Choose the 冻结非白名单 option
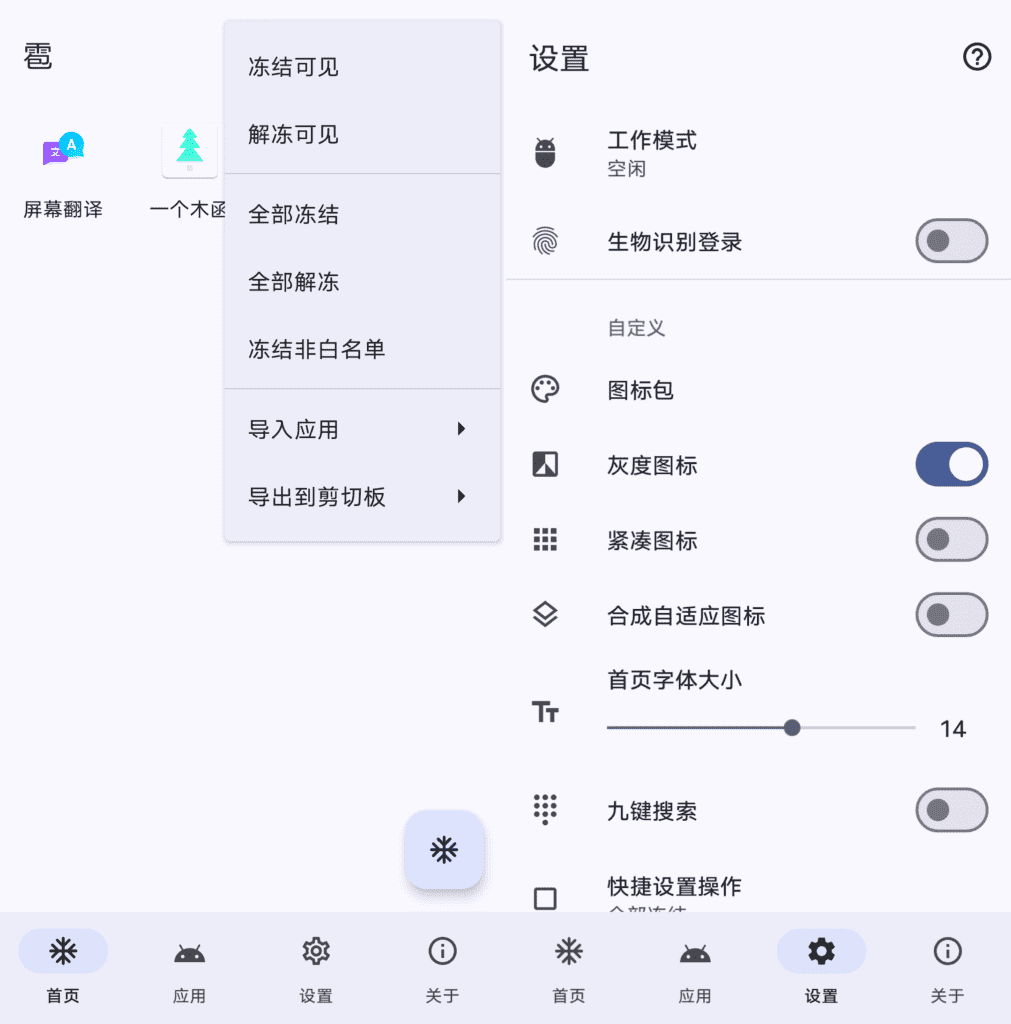Viewport: 1011px width, 1024px height. click(x=316, y=350)
